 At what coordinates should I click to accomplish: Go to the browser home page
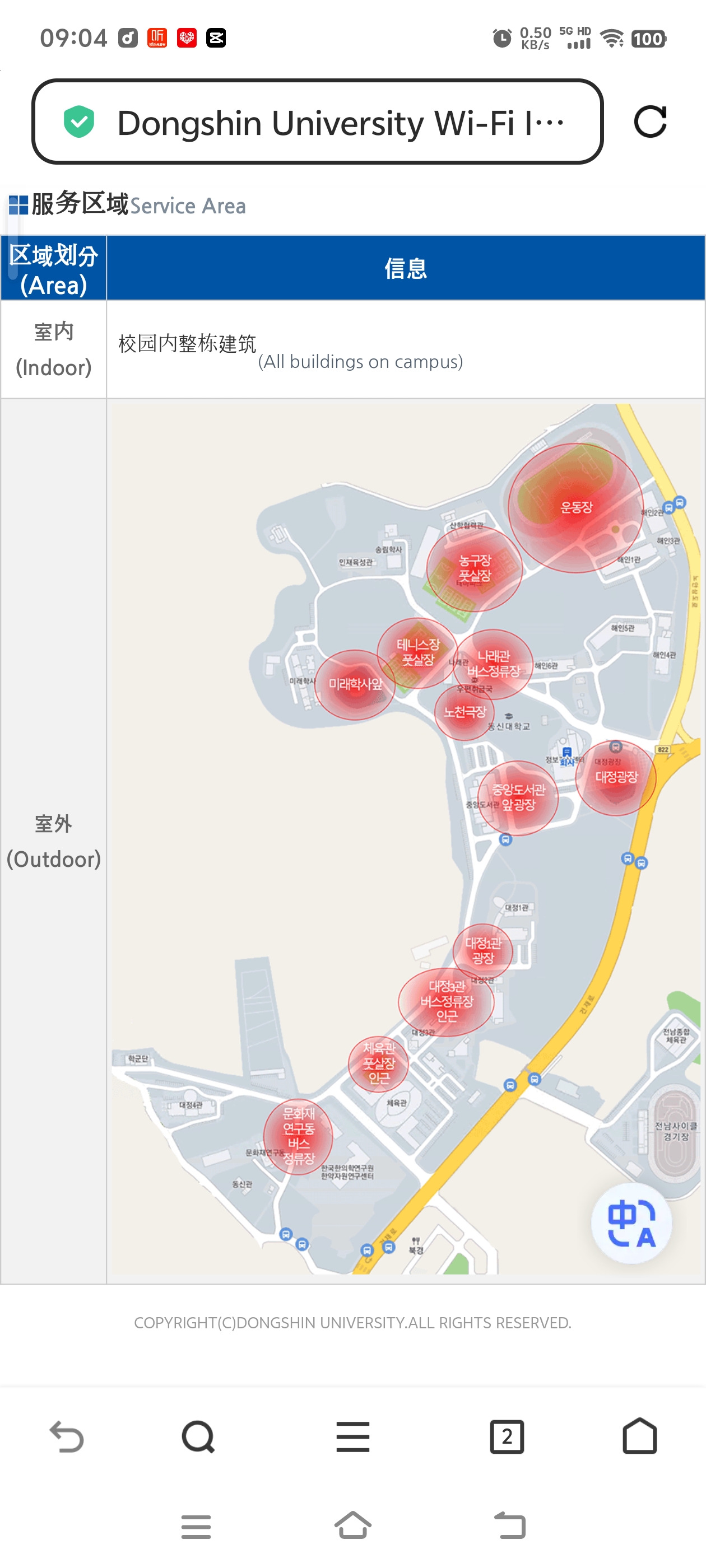coord(640,1435)
